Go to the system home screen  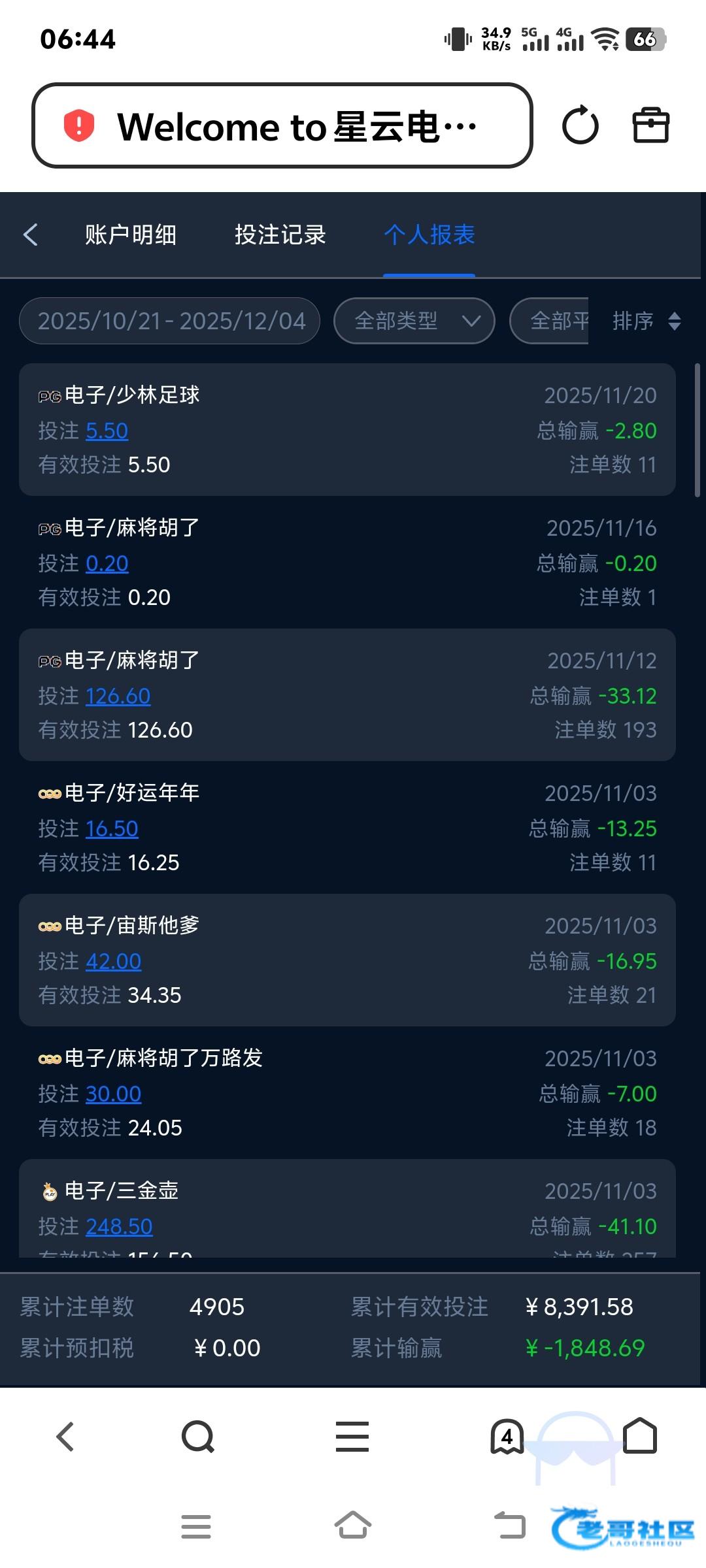point(353,1526)
